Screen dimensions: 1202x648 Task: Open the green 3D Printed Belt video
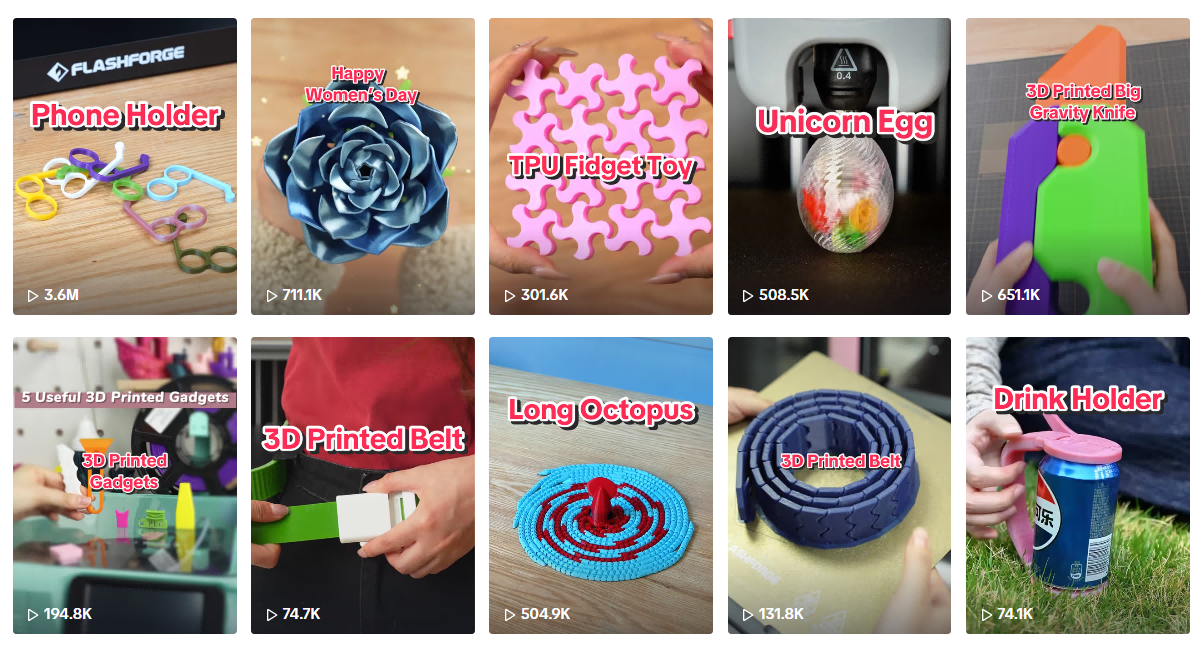point(362,485)
